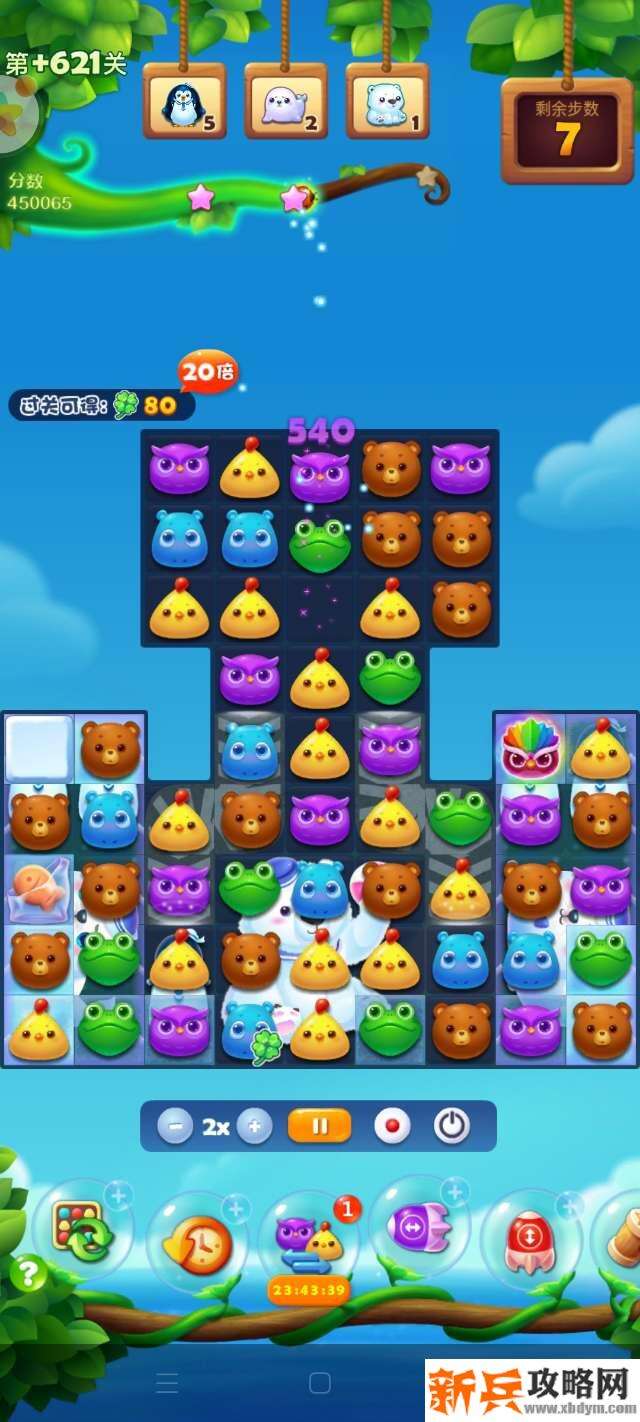
Task: Tap the red record button
Action: [x=392, y=1126]
